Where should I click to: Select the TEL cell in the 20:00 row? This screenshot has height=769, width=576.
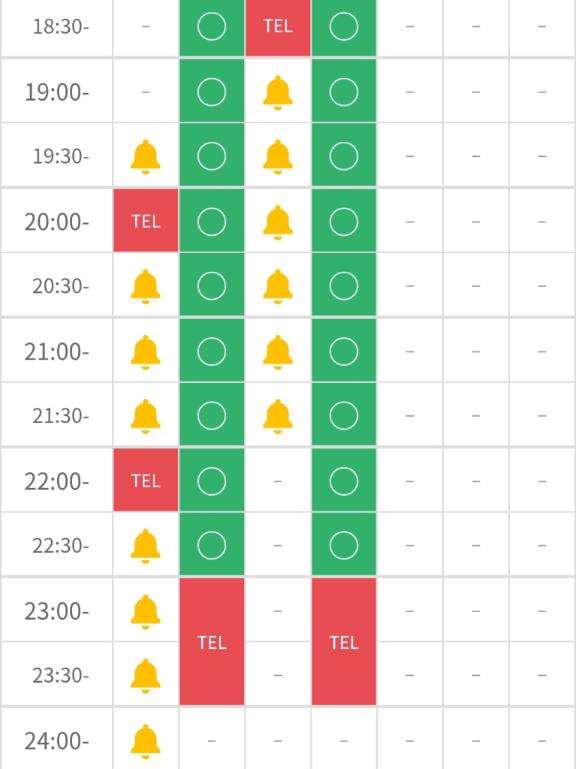[x=146, y=221]
